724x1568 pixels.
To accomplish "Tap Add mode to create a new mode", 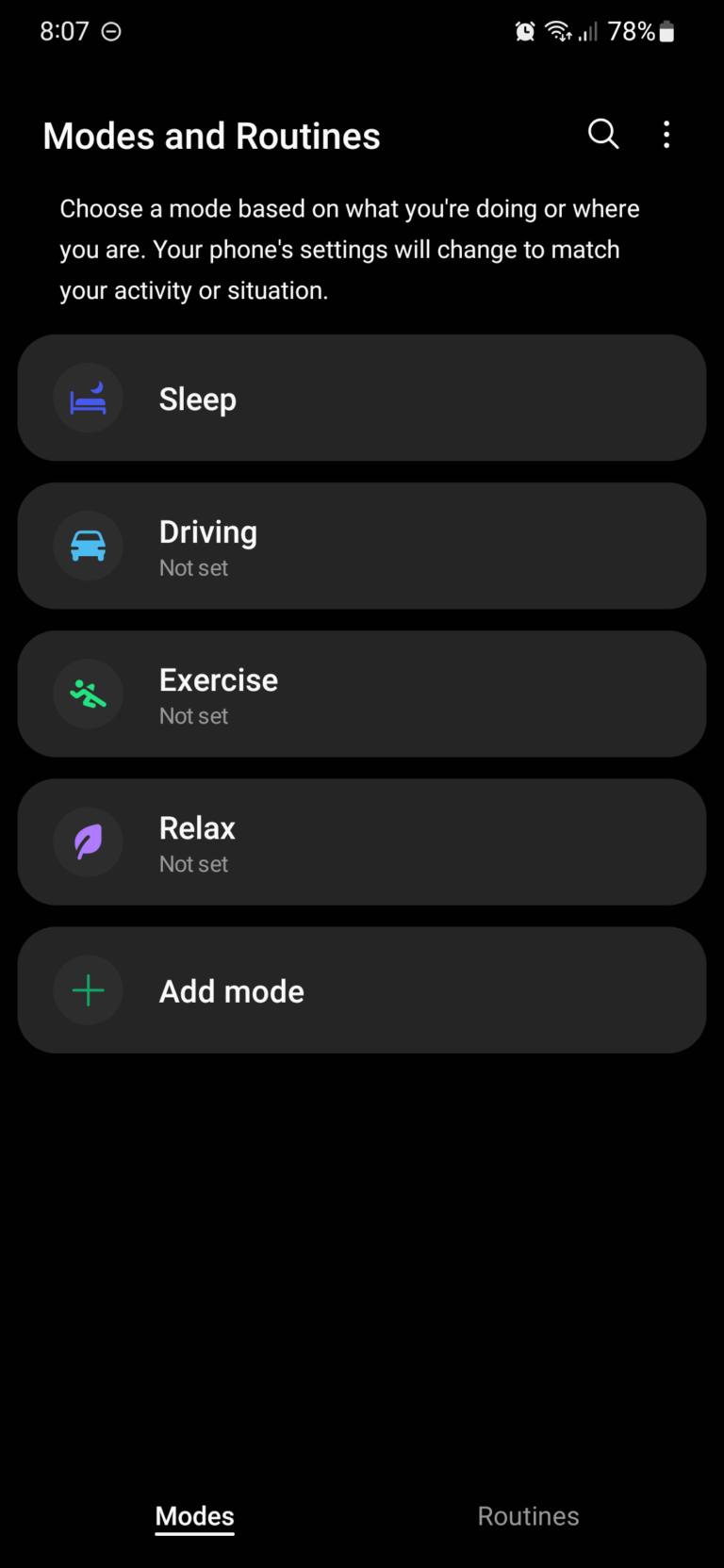I will point(362,990).
